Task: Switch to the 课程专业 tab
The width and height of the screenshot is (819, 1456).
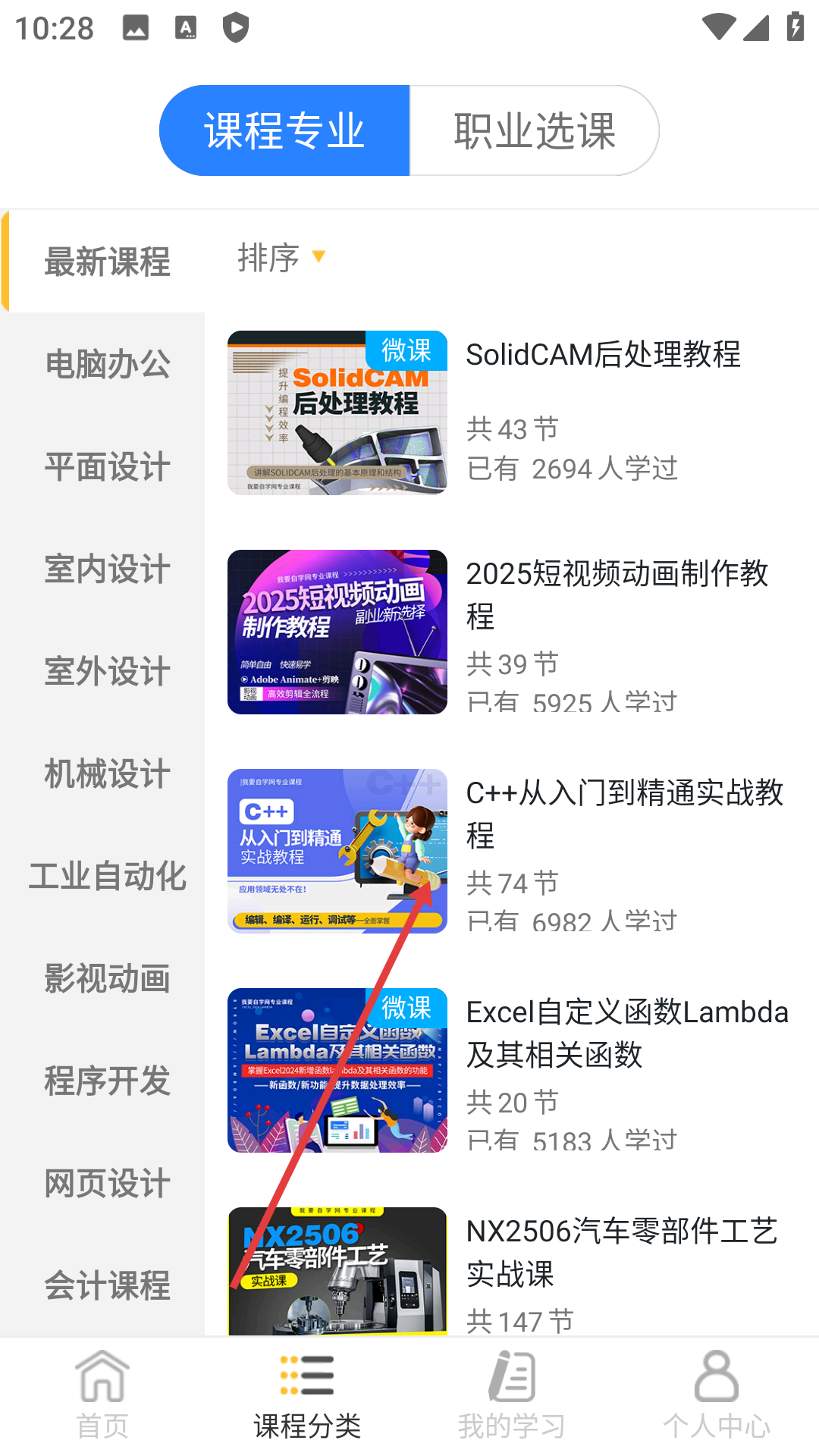Action: pyautogui.click(x=284, y=129)
